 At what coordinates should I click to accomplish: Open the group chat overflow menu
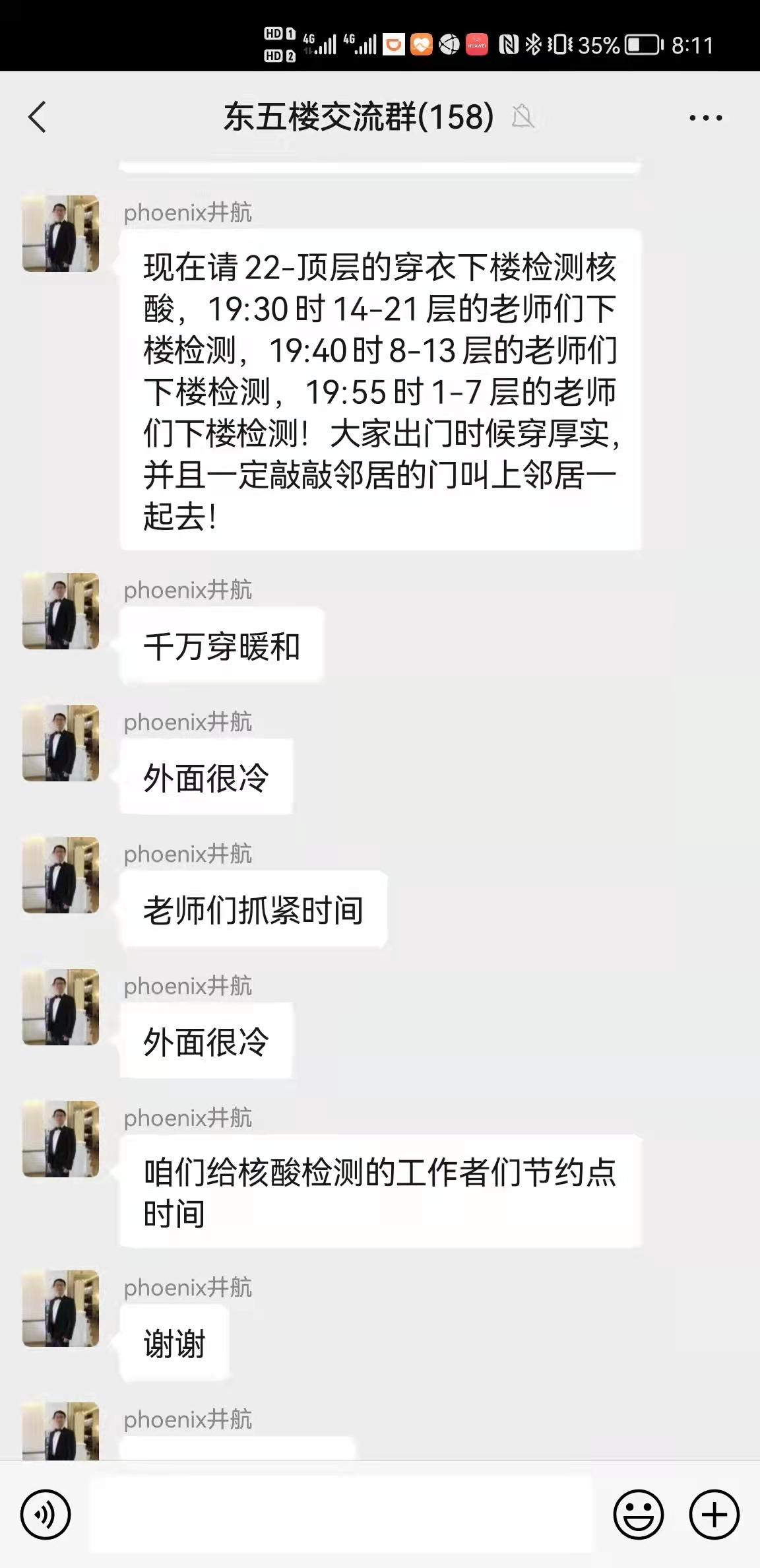point(705,118)
